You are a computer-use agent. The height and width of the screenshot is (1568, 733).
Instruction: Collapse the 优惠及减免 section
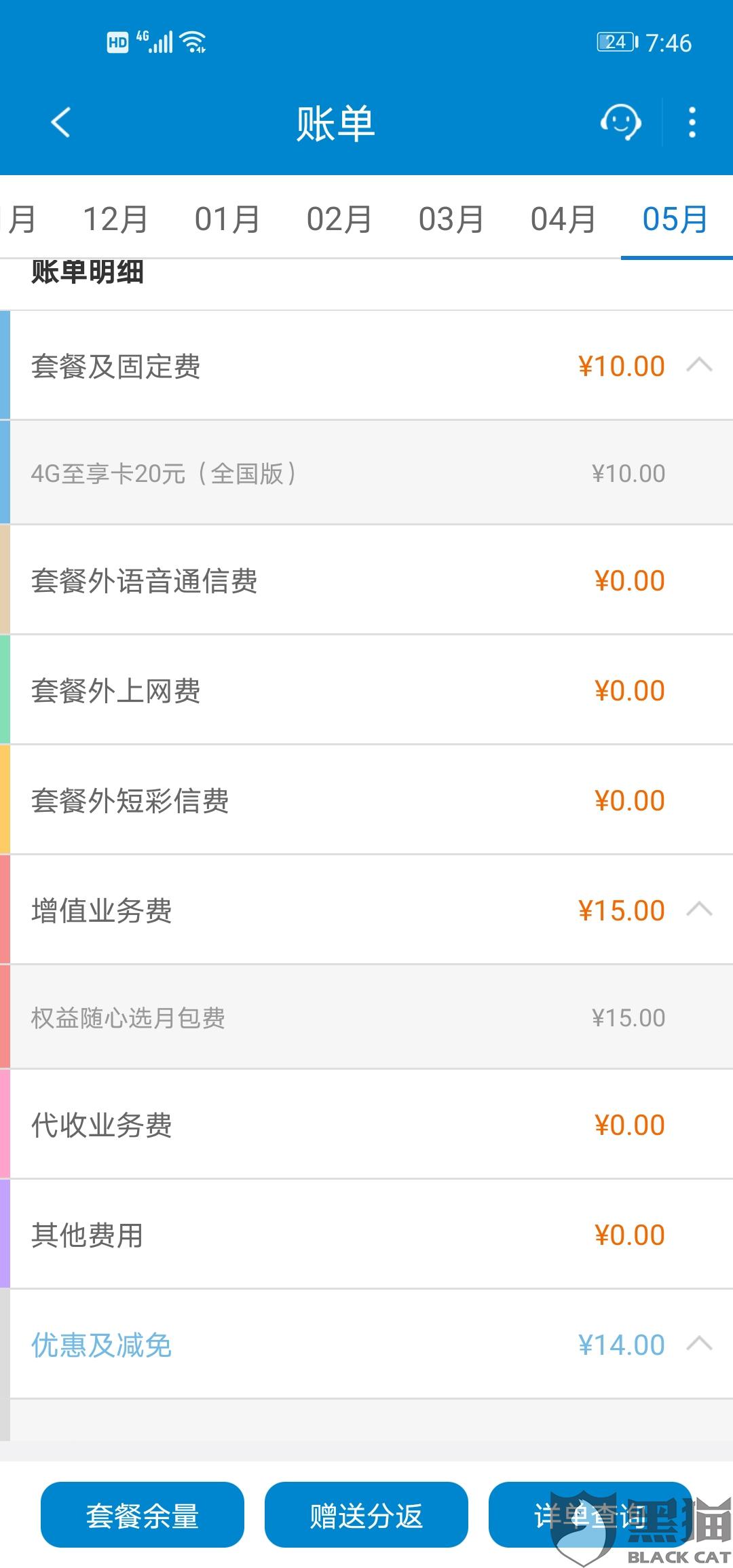[699, 1344]
